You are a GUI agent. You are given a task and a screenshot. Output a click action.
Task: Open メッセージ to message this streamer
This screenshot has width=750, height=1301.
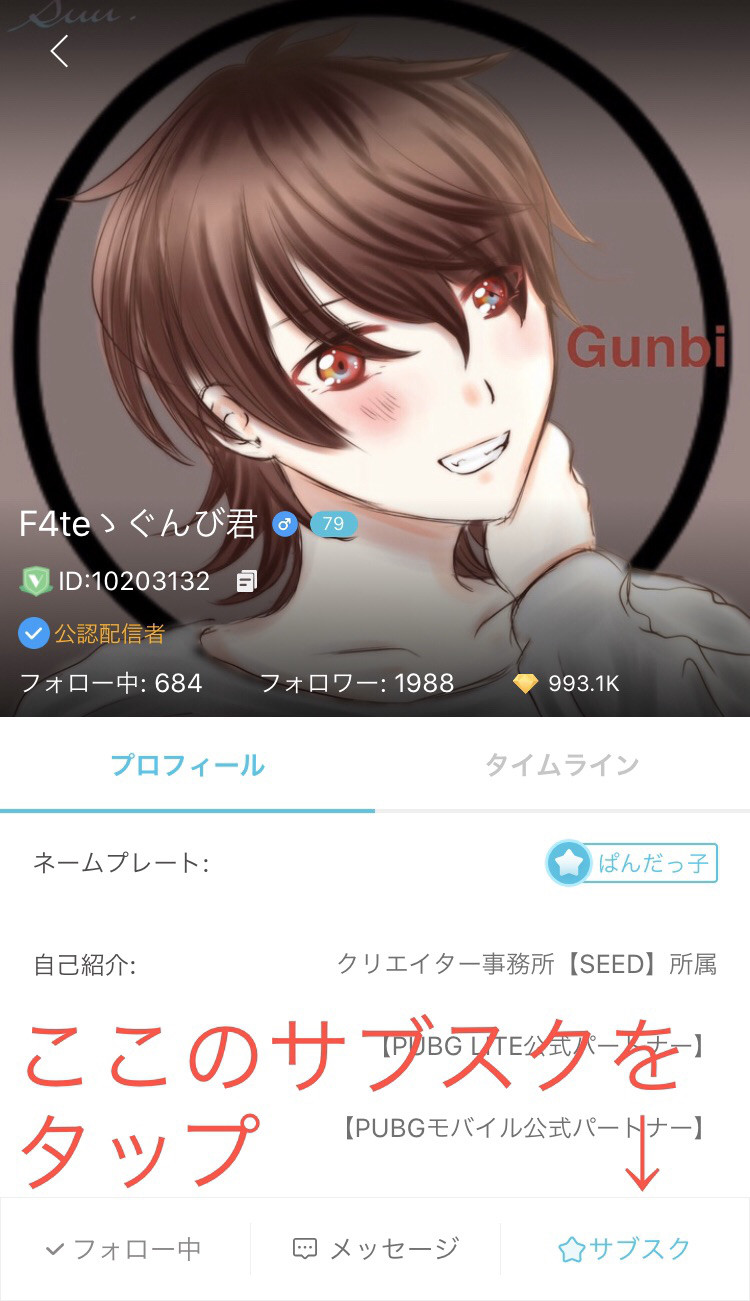375,1248
